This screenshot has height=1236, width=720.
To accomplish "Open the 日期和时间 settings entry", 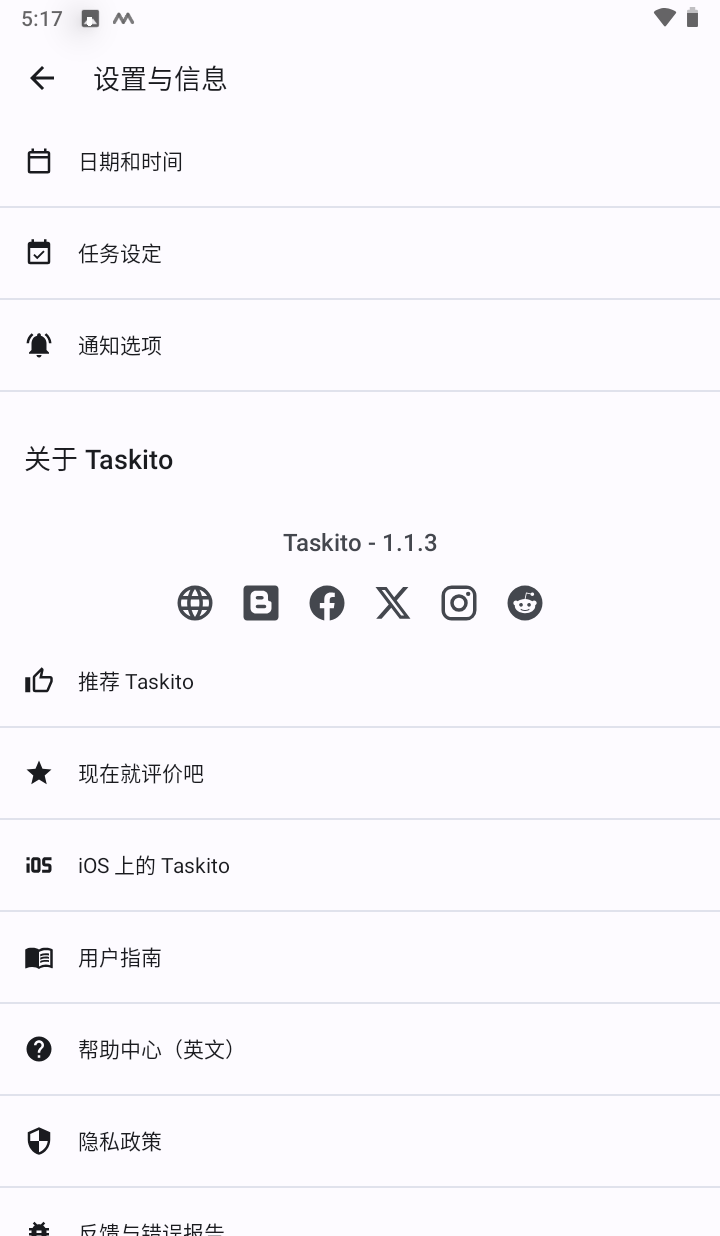I will pos(360,161).
